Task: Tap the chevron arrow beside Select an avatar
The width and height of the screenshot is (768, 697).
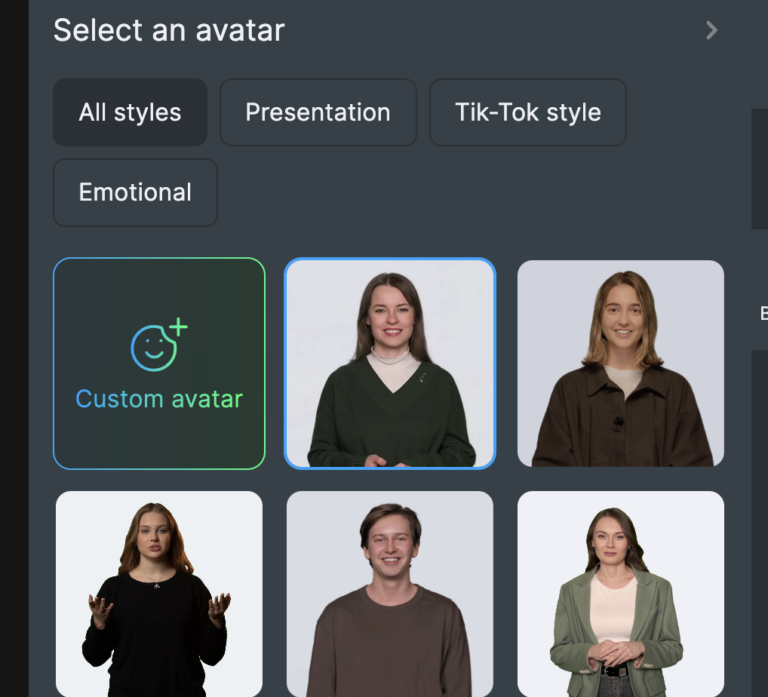Action: point(711,30)
